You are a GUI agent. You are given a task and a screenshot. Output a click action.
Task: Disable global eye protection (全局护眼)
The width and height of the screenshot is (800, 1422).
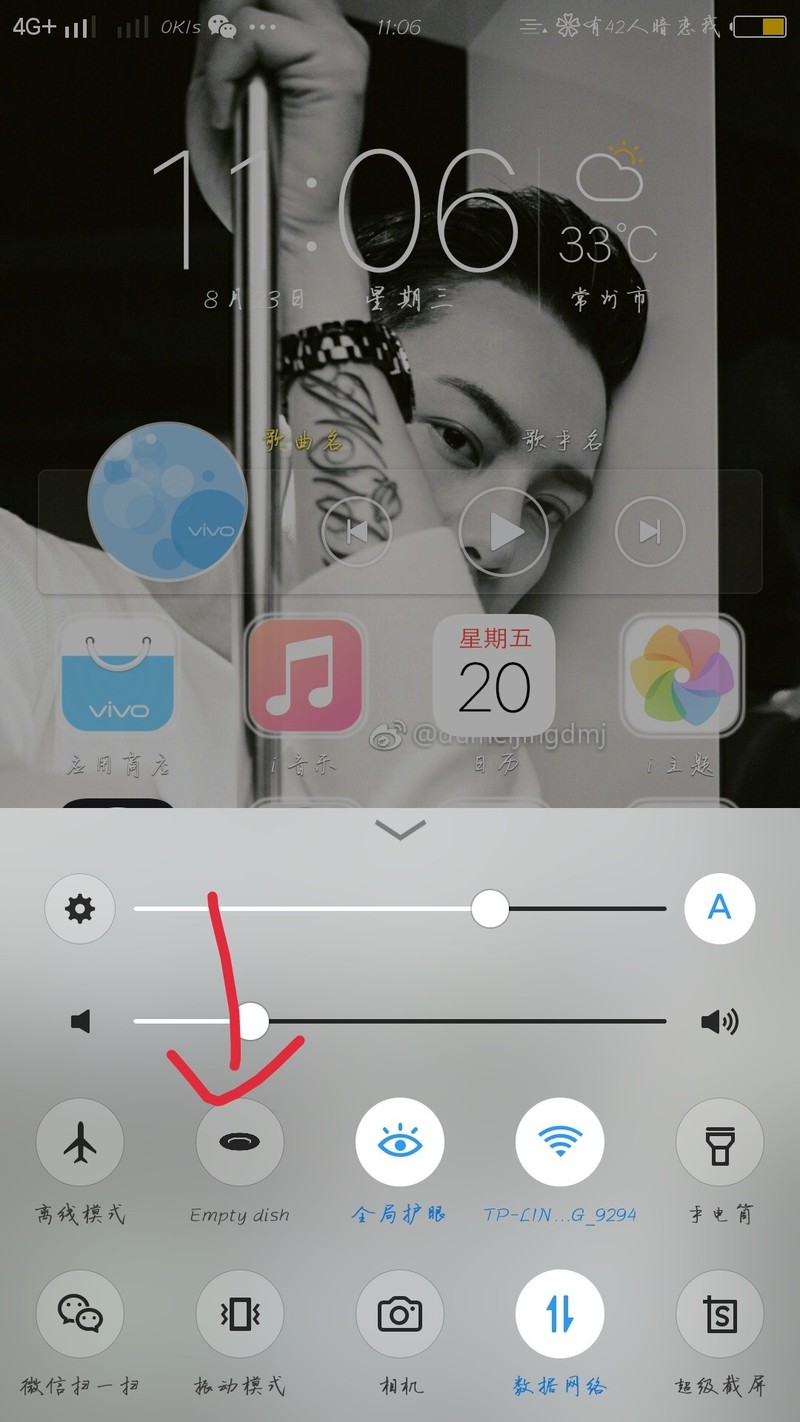pyautogui.click(x=400, y=1143)
